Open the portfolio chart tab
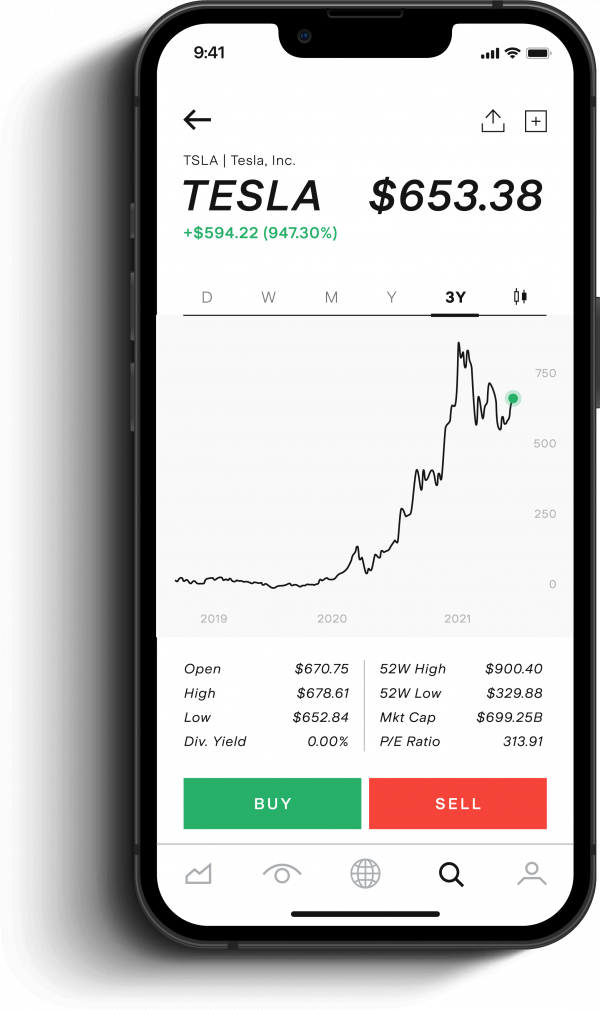 click(198, 874)
